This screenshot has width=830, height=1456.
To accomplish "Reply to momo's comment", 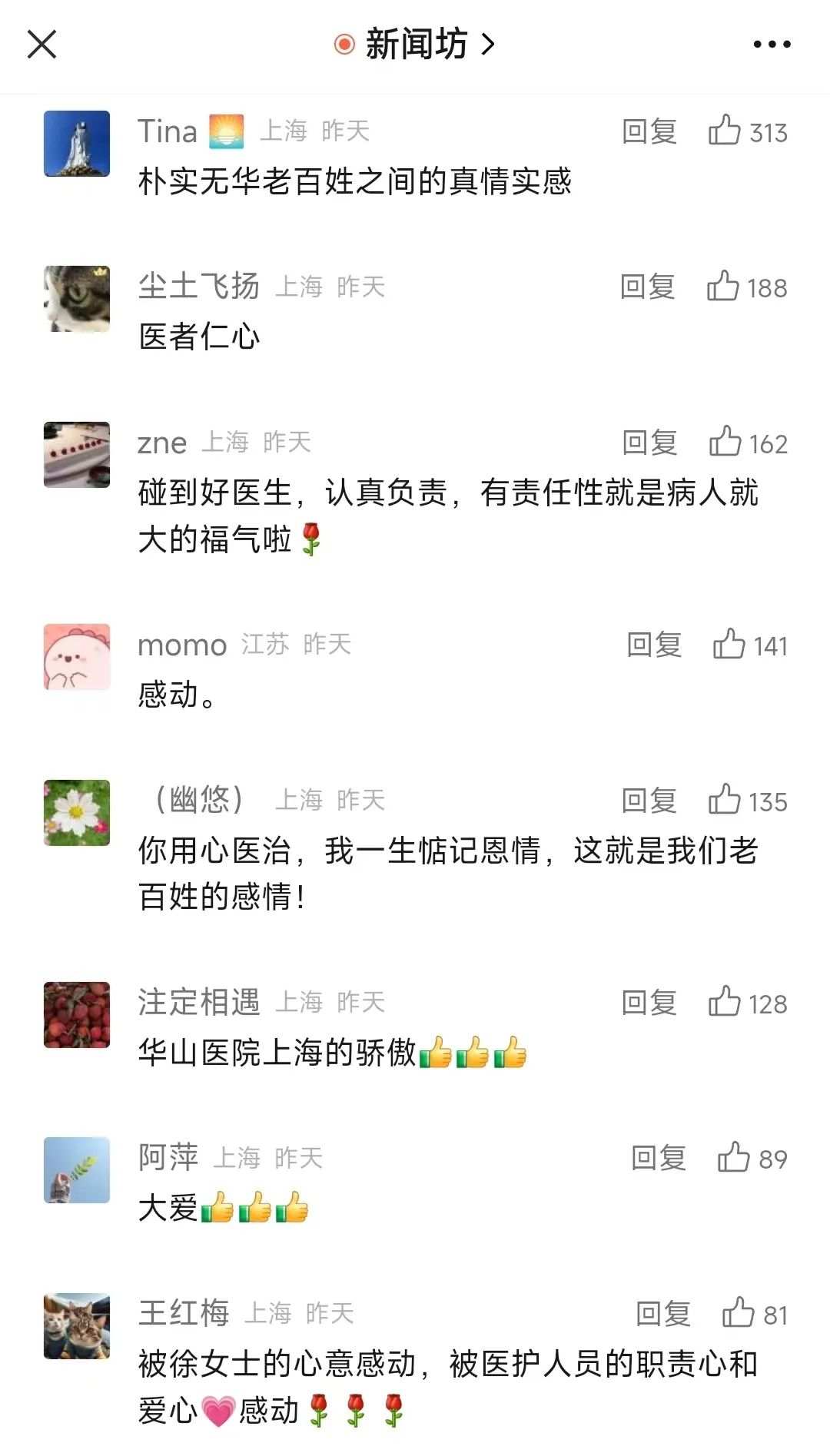I will tap(654, 645).
